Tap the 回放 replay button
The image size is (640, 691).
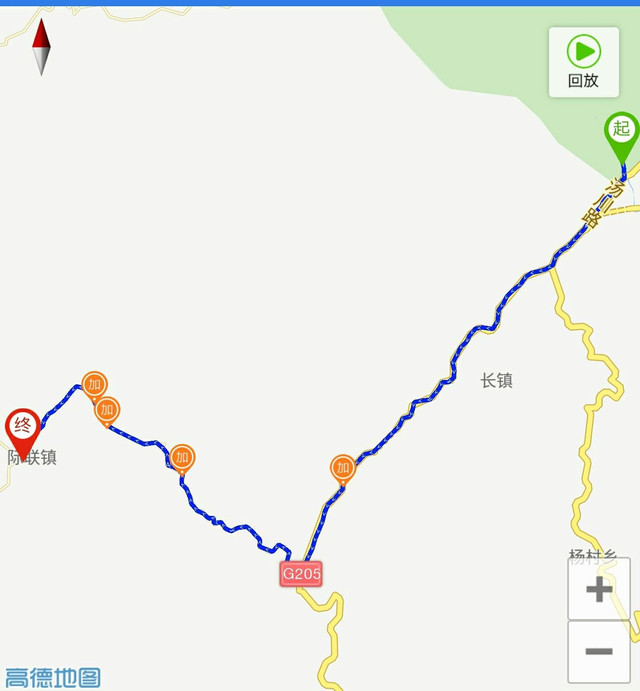(x=583, y=62)
